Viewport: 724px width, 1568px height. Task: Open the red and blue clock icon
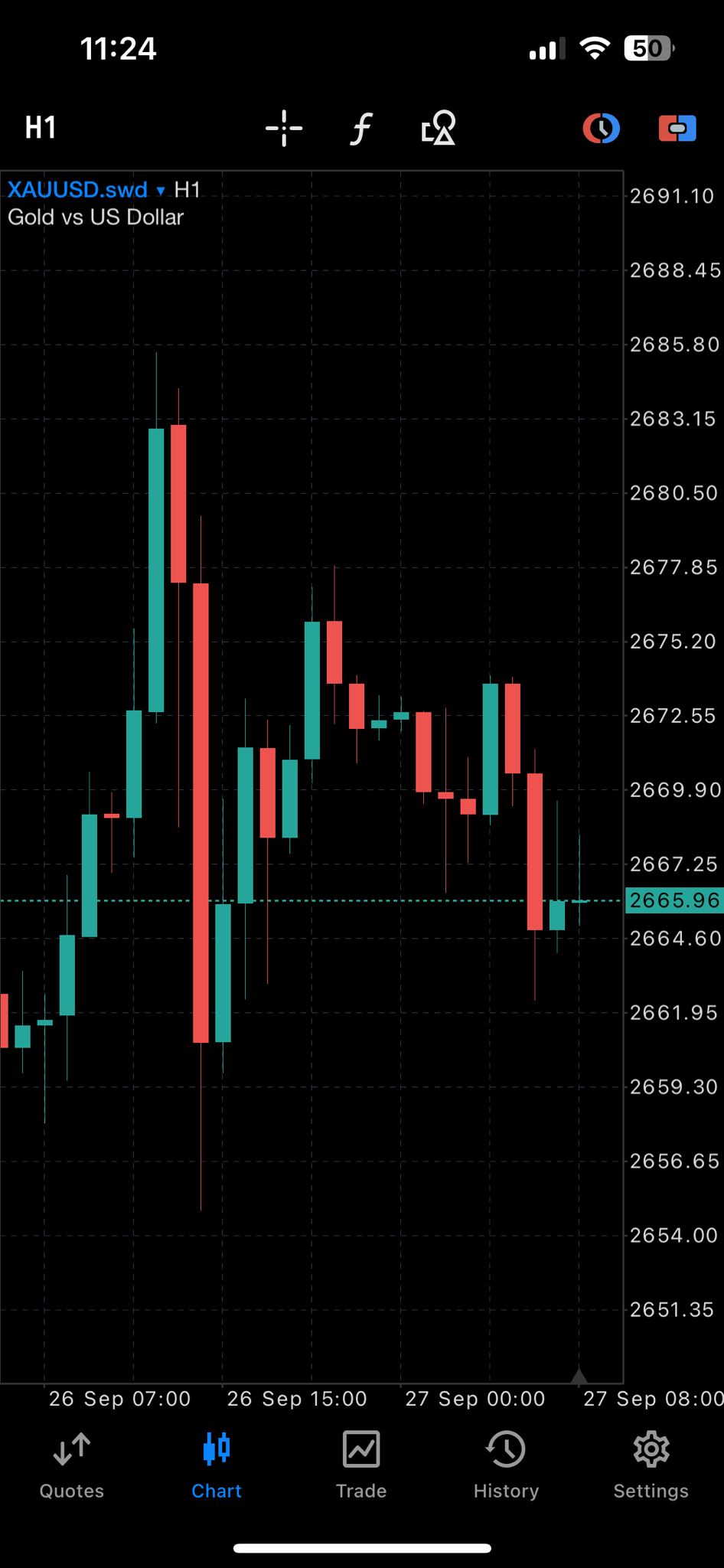pyautogui.click(x=602, y=128)
